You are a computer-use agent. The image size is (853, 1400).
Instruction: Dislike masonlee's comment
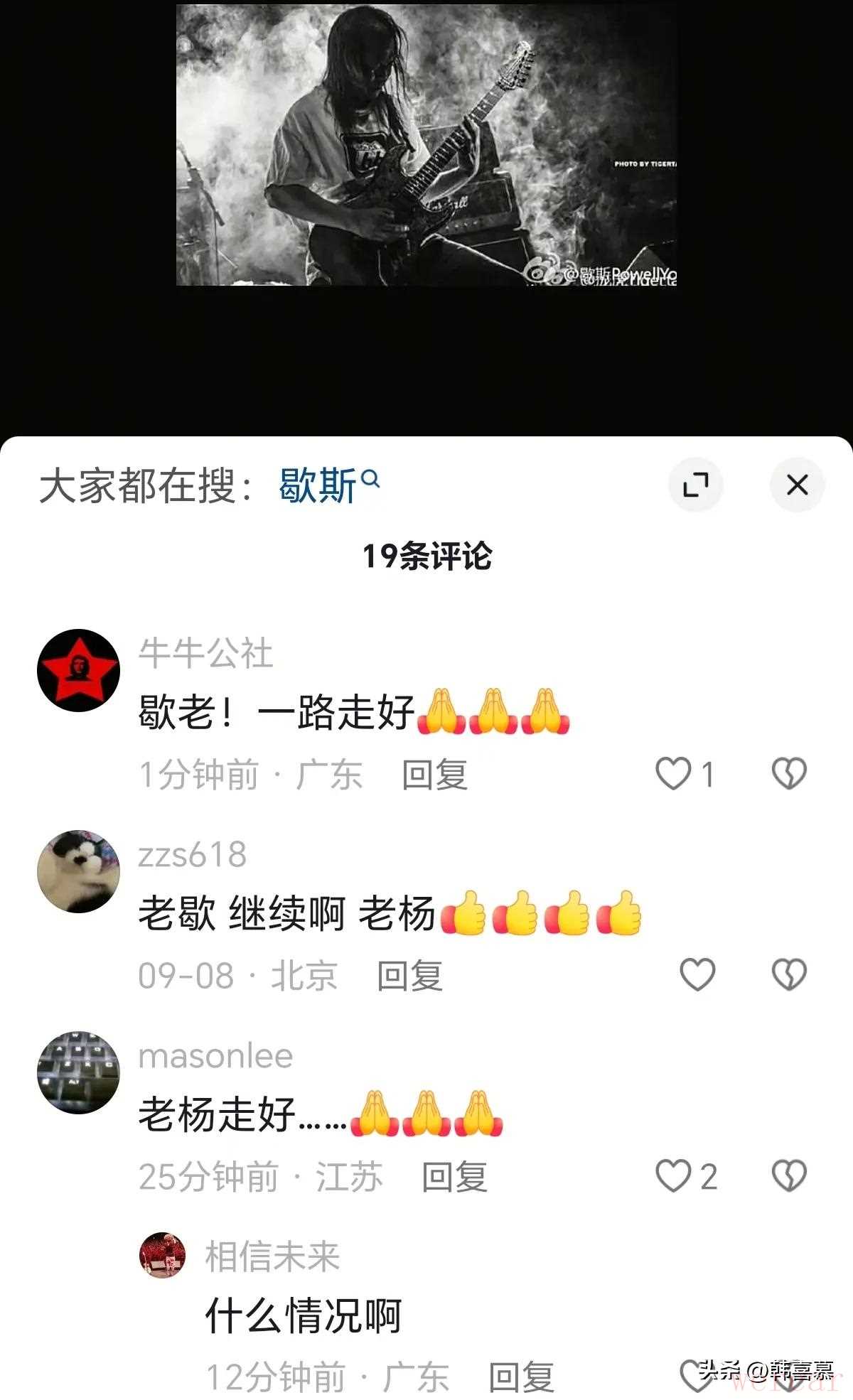(789, 1175)
